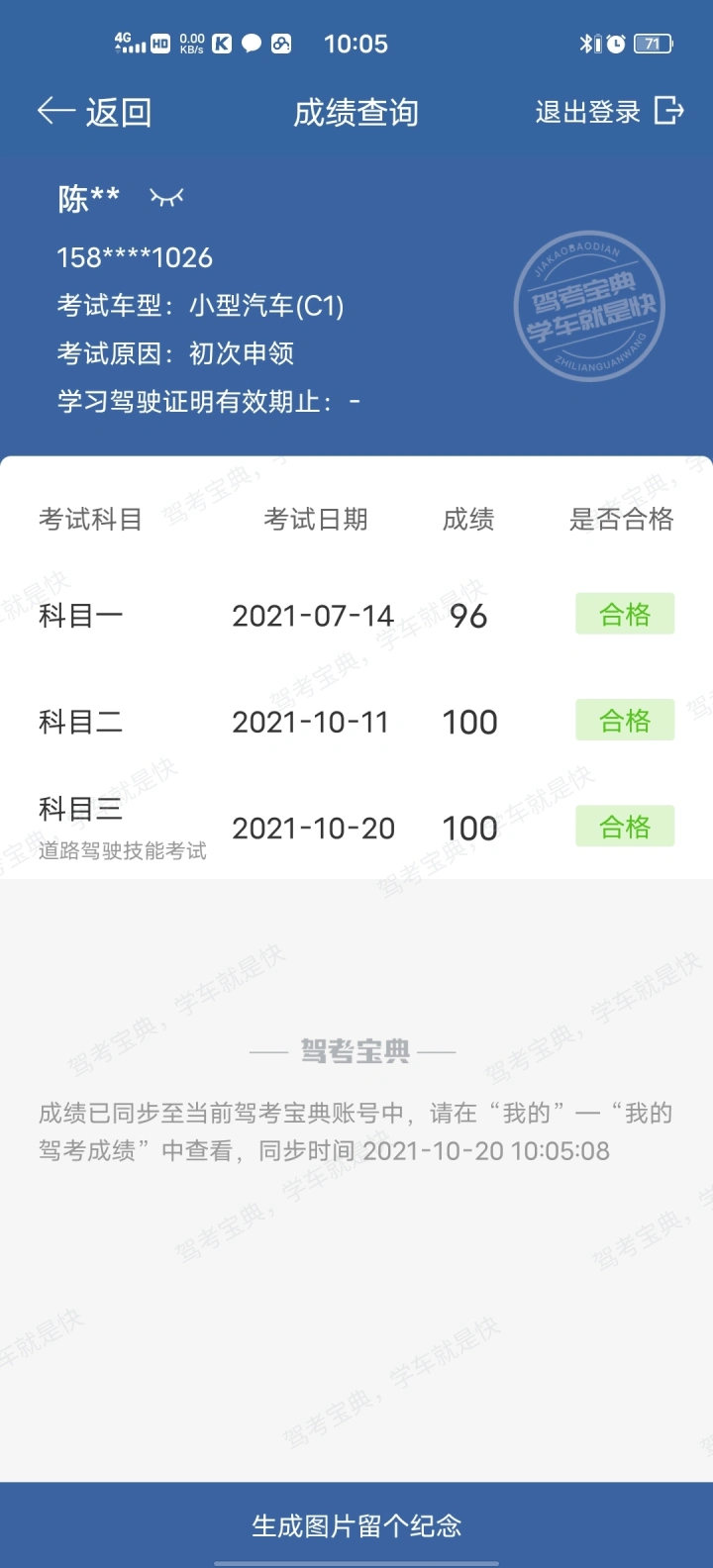The image size is (713, 1568).
Task: Log out via 退出登录
Action: pos(609,111)
